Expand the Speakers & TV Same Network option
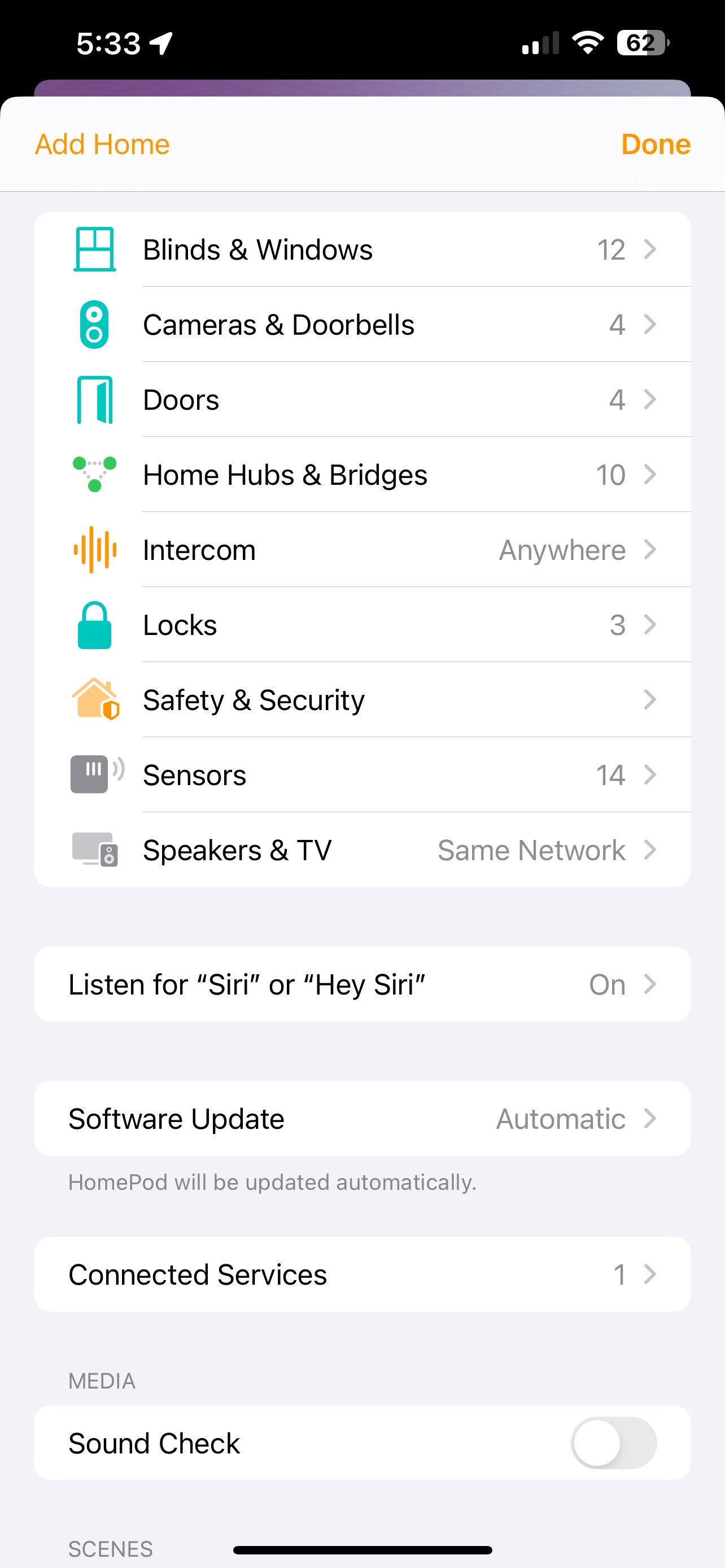The width and height of the screenshot is (725, 1568). (x=530, y=849)
